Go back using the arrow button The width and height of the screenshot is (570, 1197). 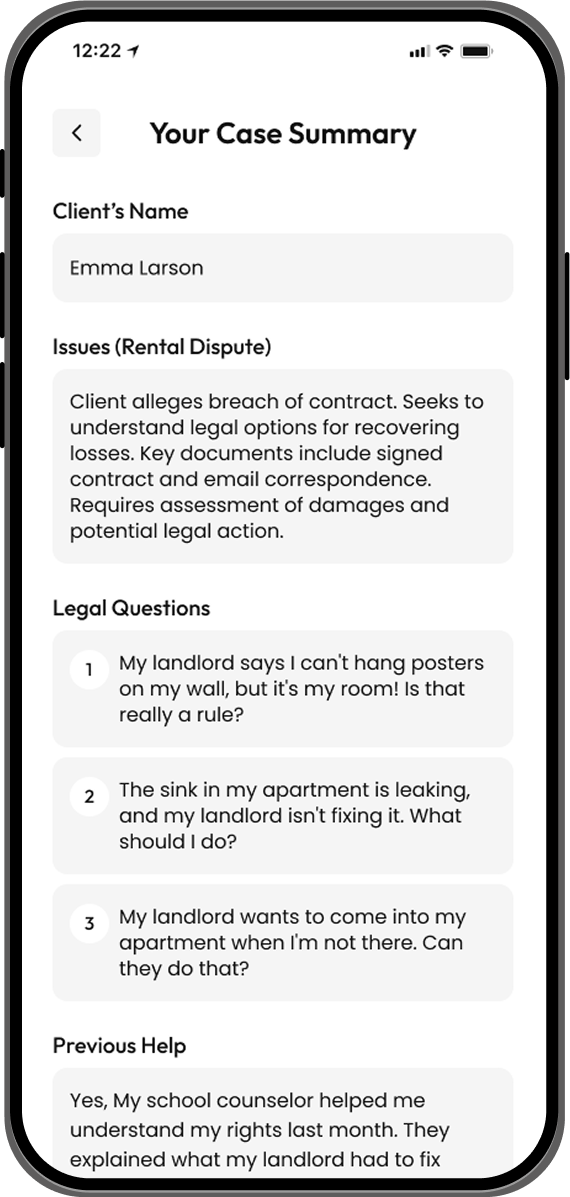coord(76,133)
